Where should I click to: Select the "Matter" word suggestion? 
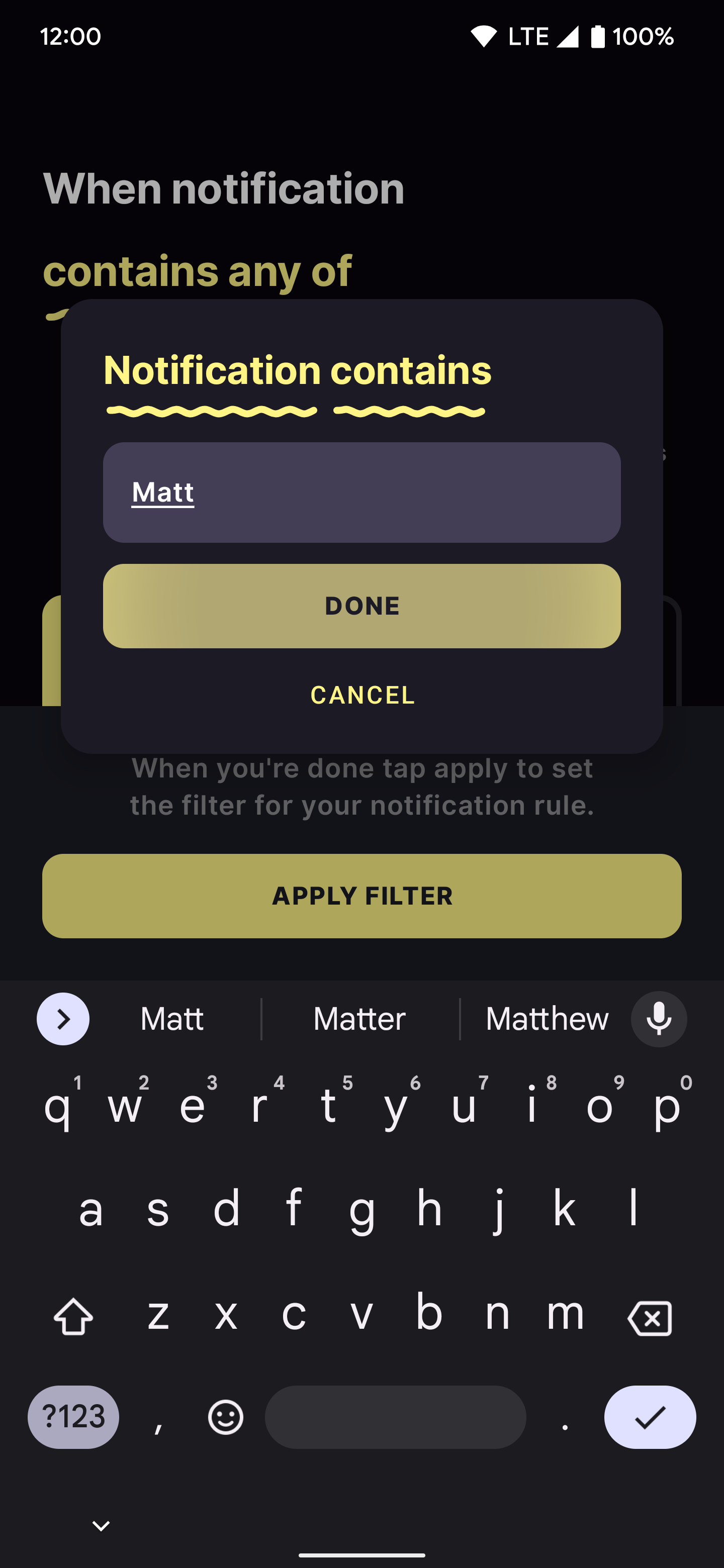[x=358, y=1017]
